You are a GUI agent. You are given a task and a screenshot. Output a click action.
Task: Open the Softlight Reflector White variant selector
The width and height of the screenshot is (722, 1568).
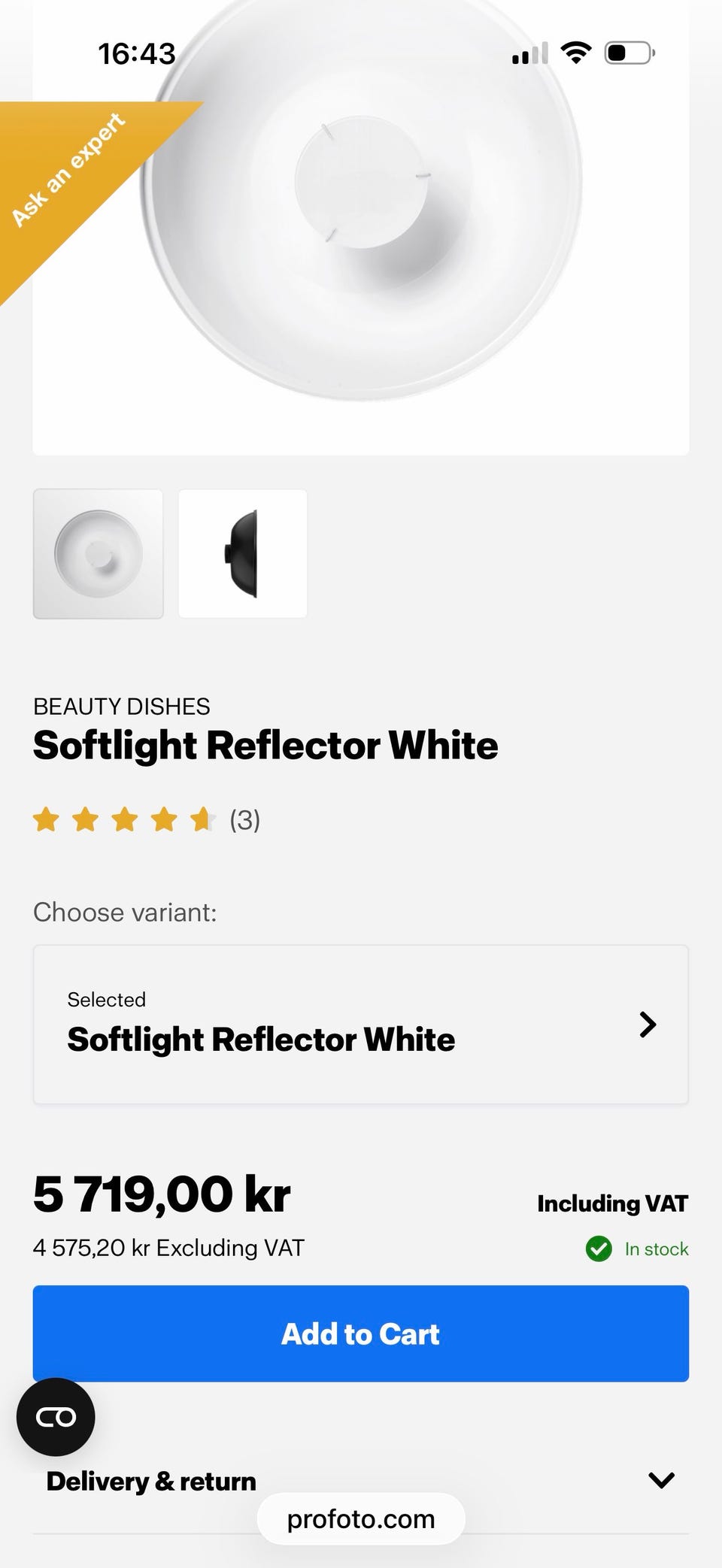(360, 1024)
